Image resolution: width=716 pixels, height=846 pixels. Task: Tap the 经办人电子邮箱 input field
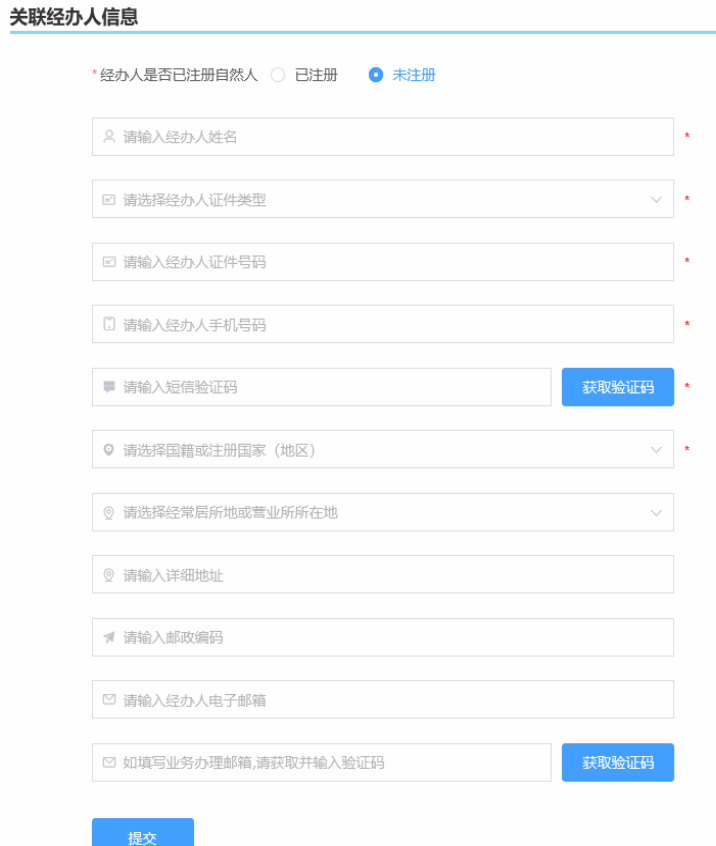382,700
